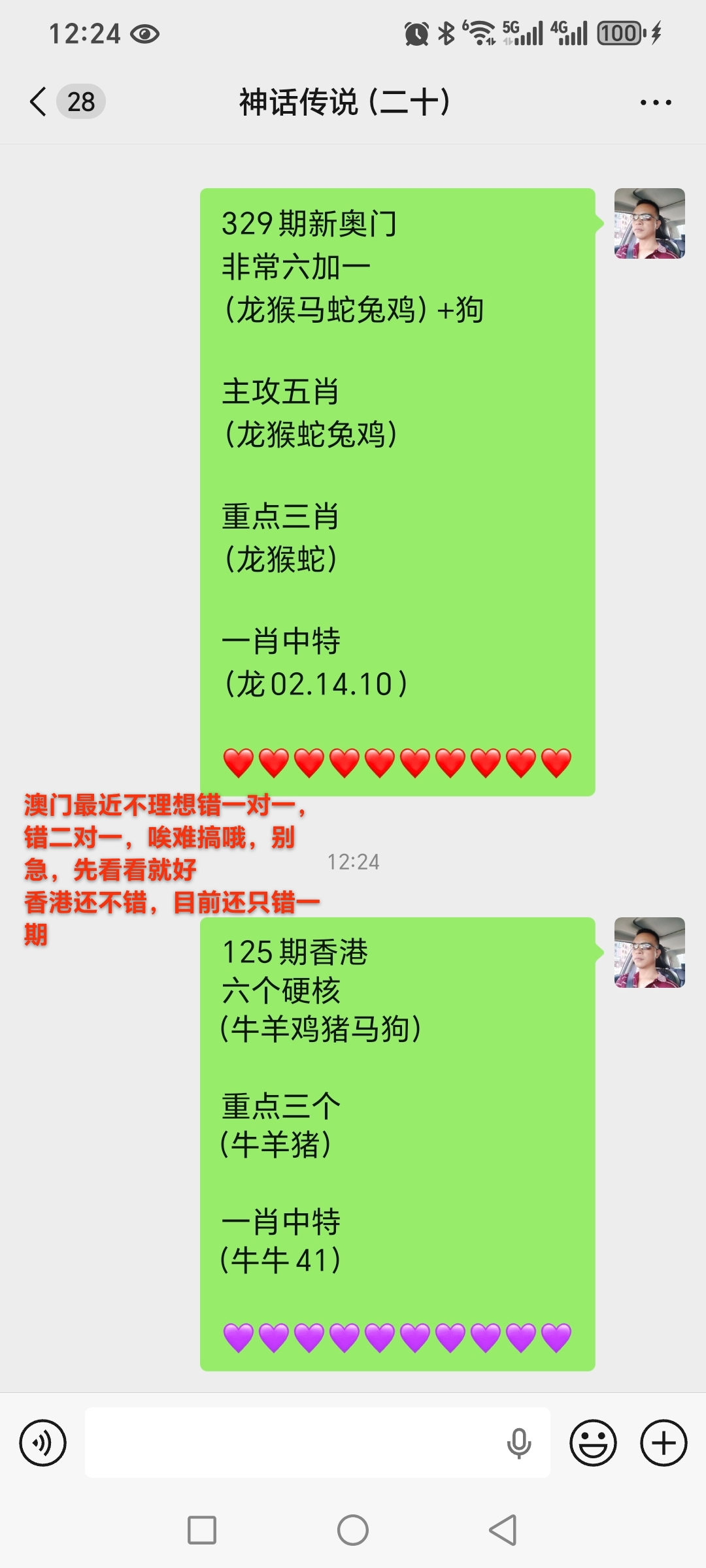The image size is (706, 1568).
Task: Open sender avatar beside 125期香港 message
Action: pos(649,952)
